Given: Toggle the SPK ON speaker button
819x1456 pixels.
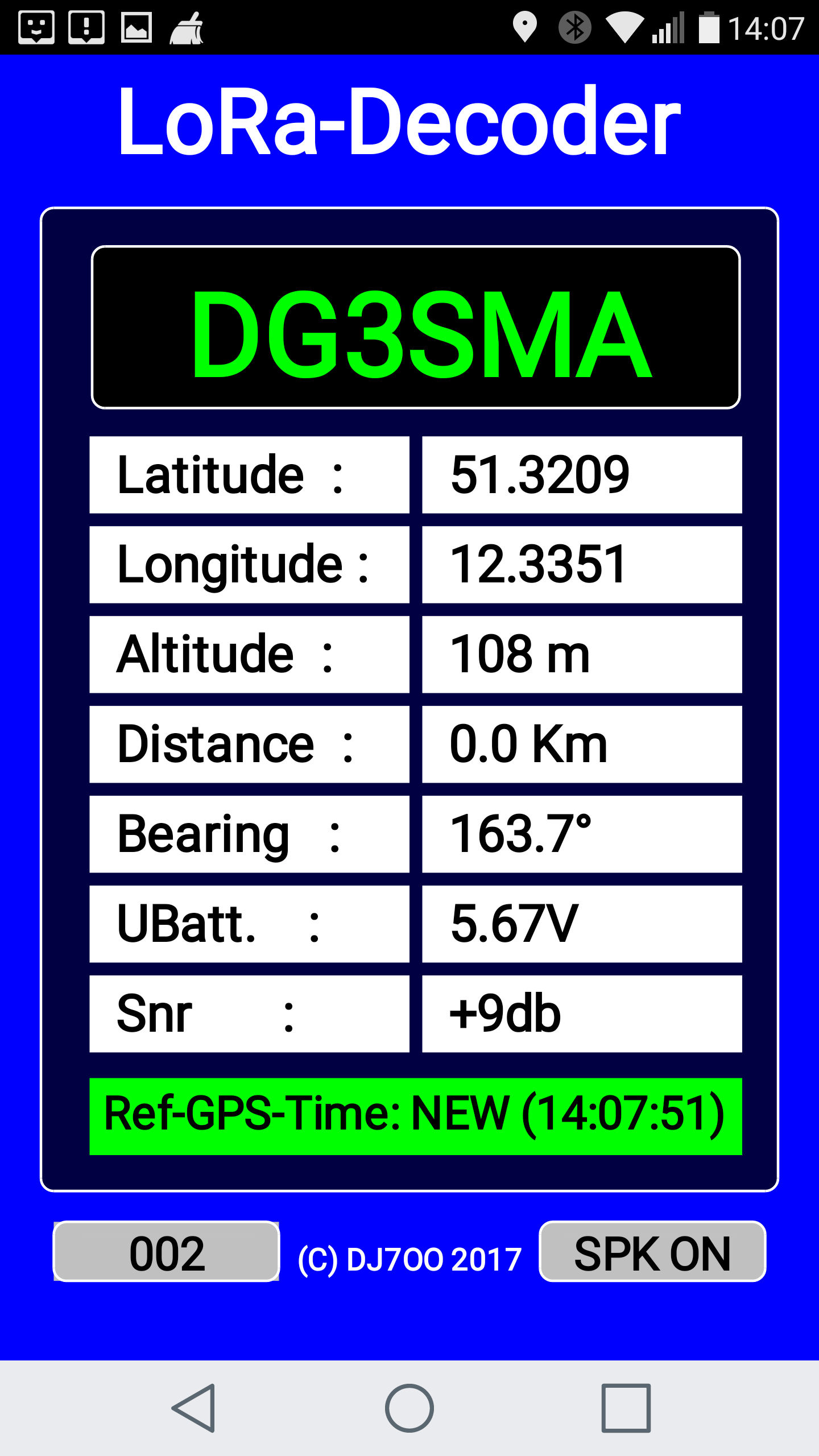Looking at the screenshot, I should 652,1251.
